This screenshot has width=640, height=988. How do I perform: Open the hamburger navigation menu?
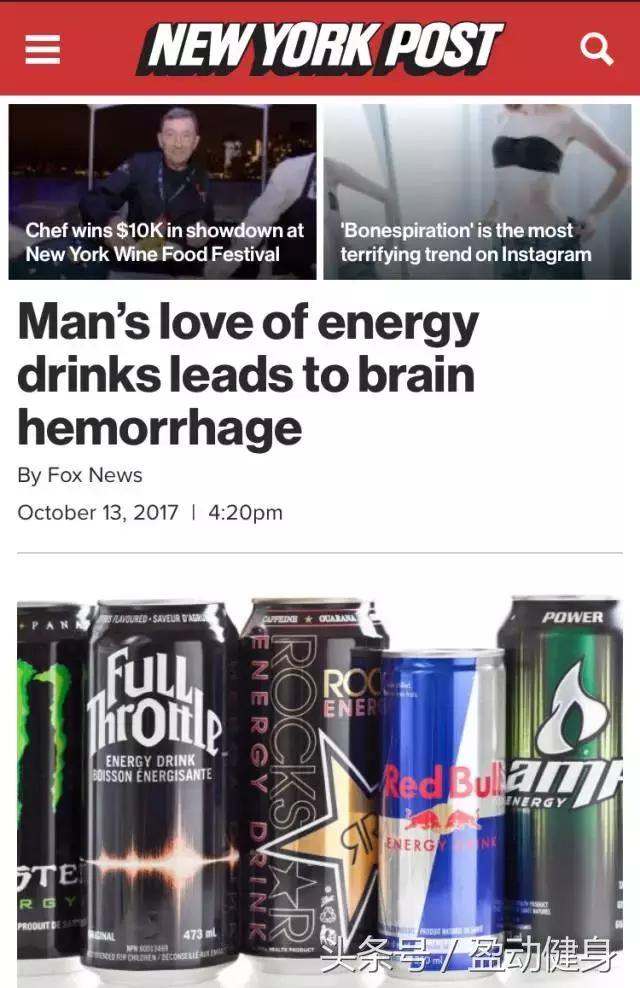(42, 48)
